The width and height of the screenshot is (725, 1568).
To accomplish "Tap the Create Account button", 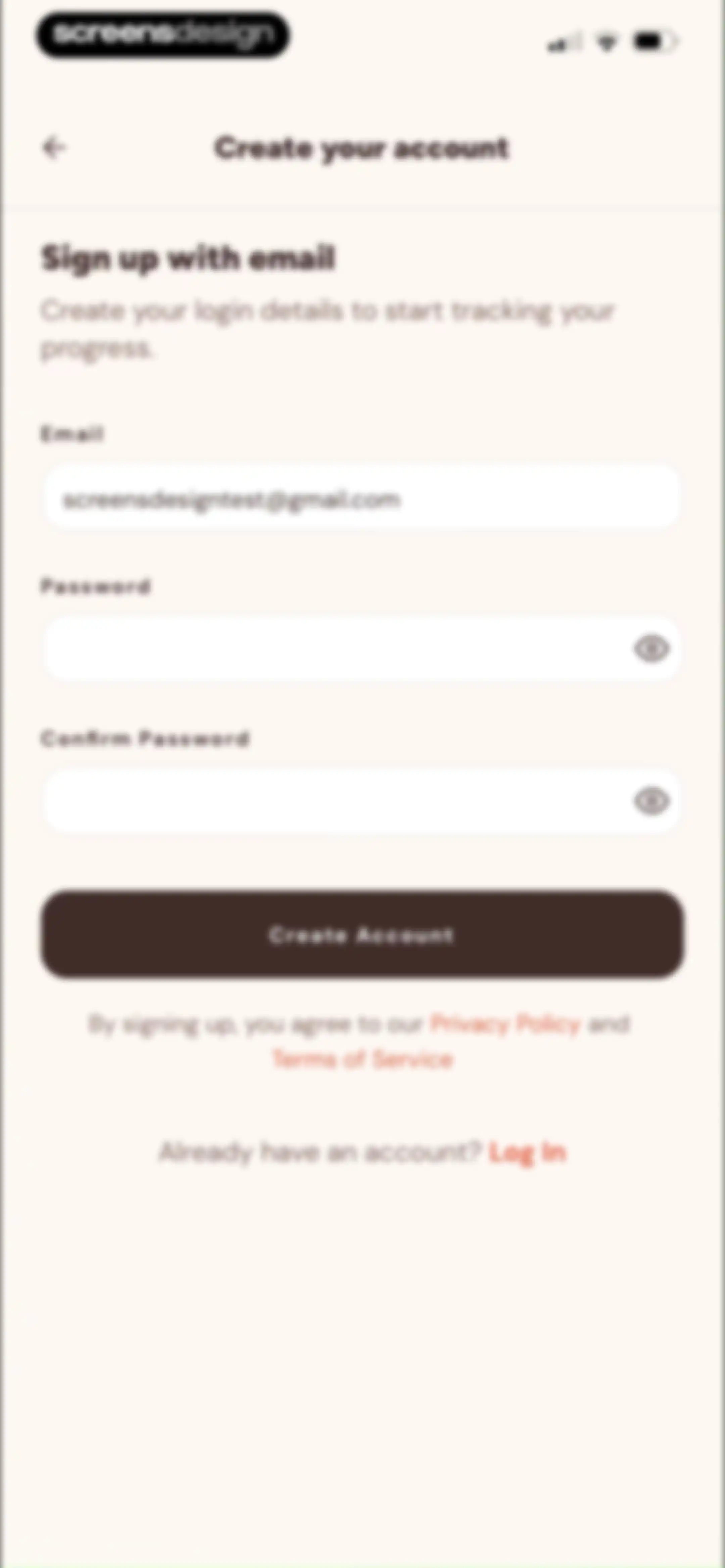I will coord(362,934).
